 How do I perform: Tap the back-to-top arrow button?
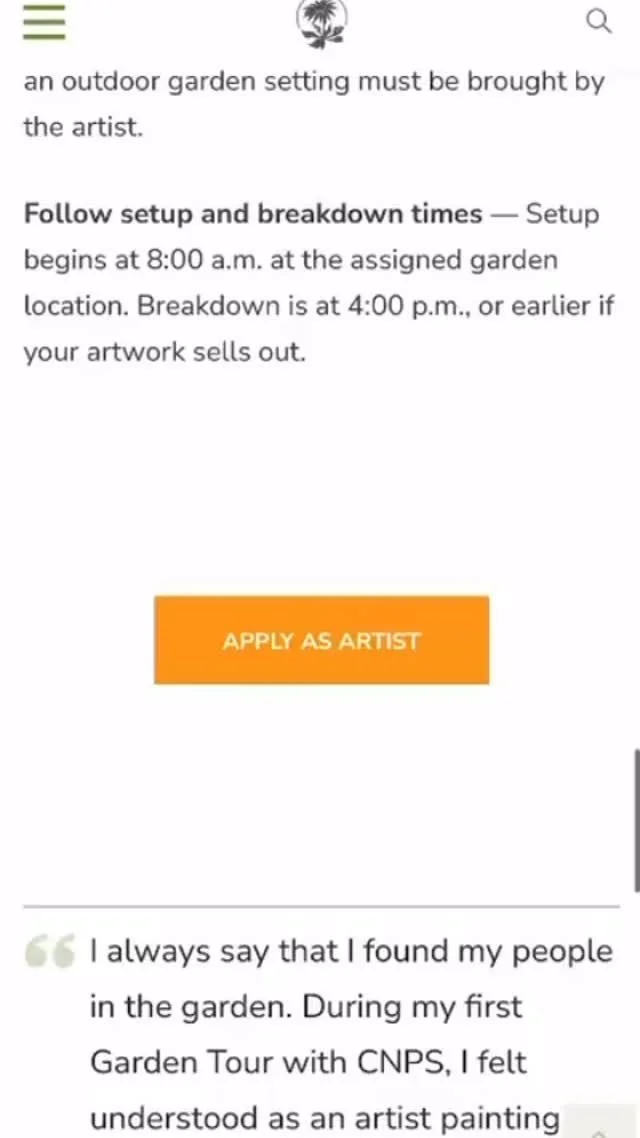click(598, 1125)
